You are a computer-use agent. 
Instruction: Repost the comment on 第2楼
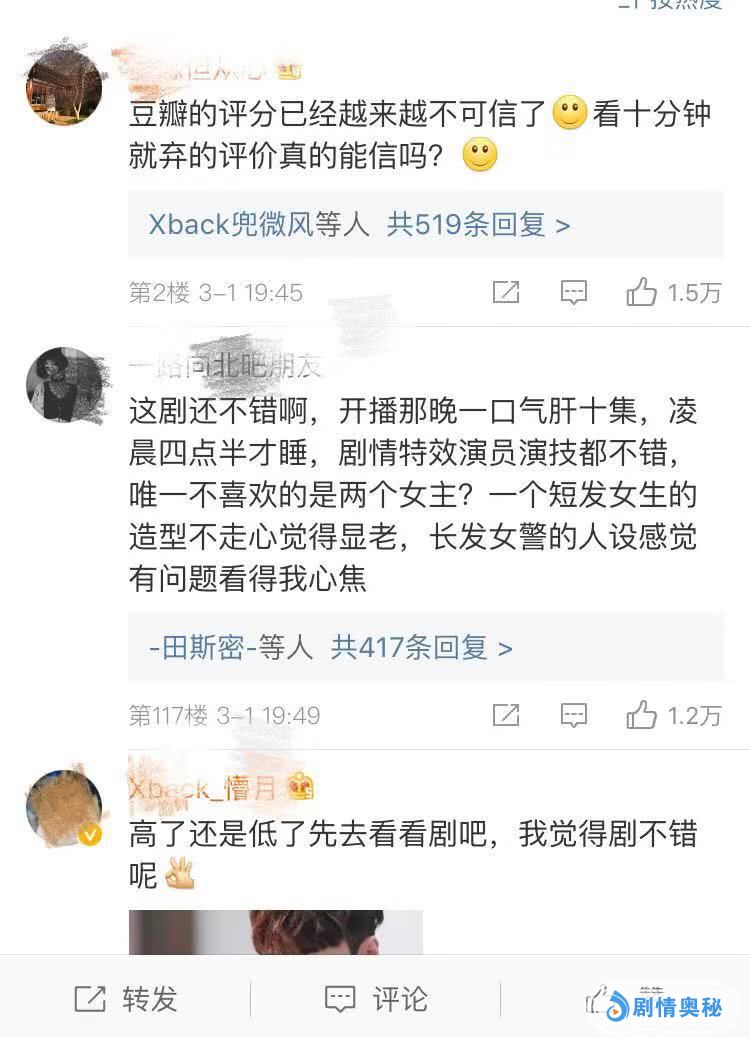click(x=506, y=292)
